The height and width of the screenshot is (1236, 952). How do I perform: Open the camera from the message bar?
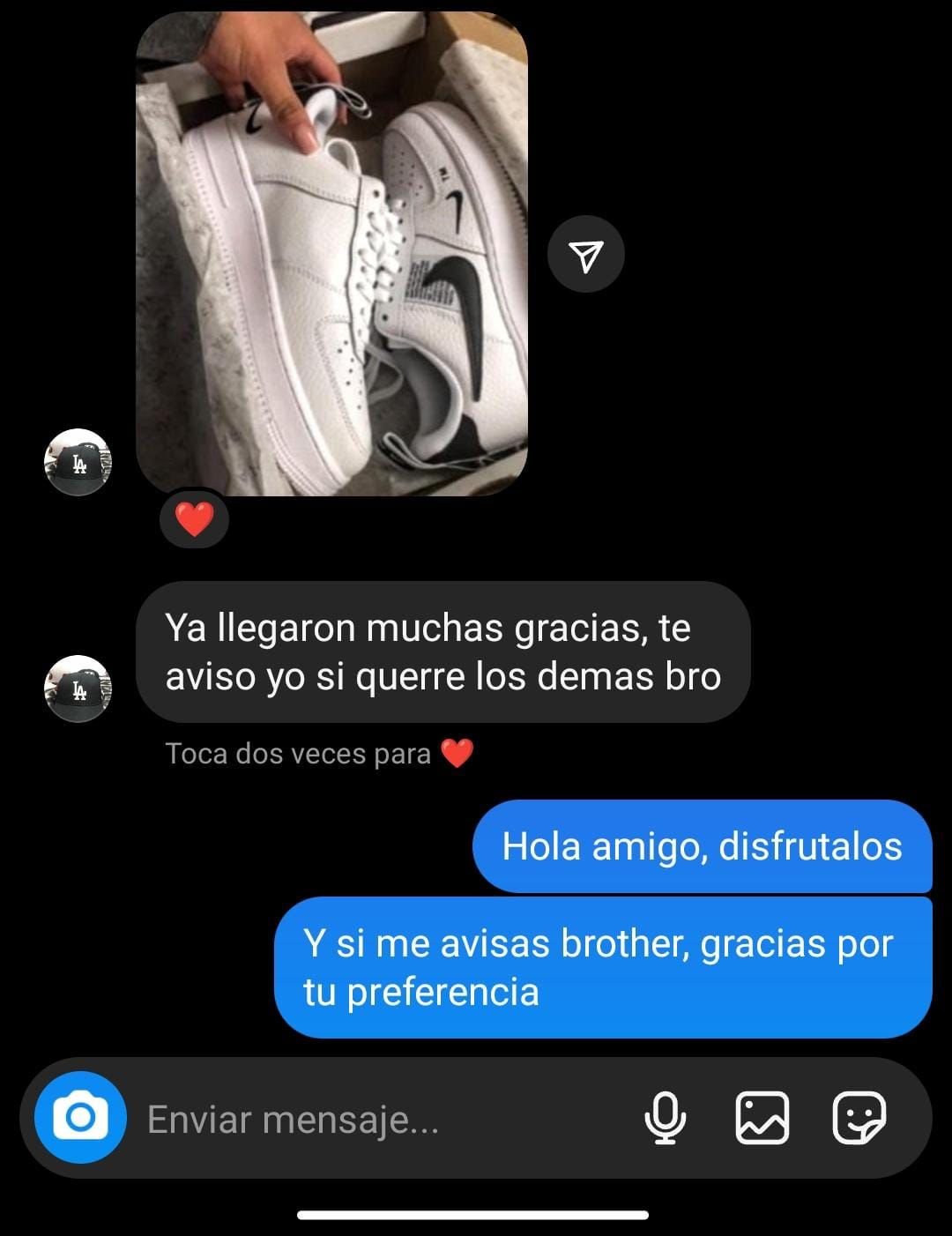[x=80, y=1118]
